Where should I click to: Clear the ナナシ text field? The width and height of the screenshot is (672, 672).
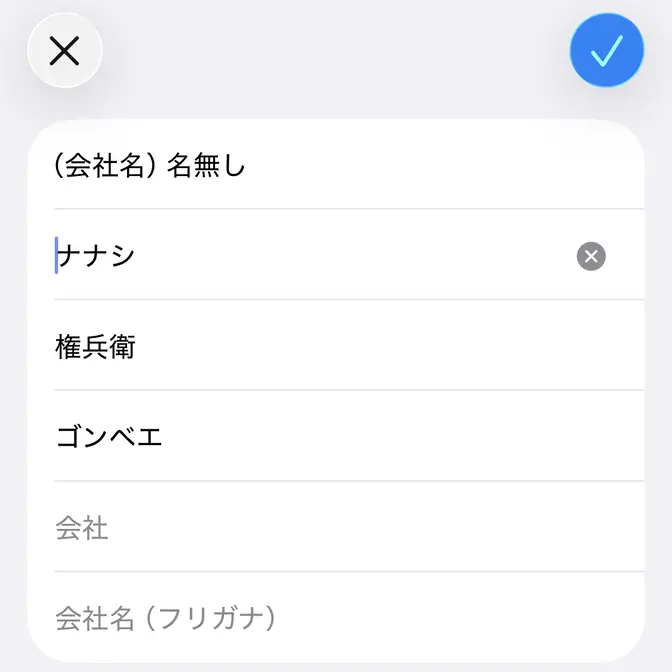tap(591, 257)
